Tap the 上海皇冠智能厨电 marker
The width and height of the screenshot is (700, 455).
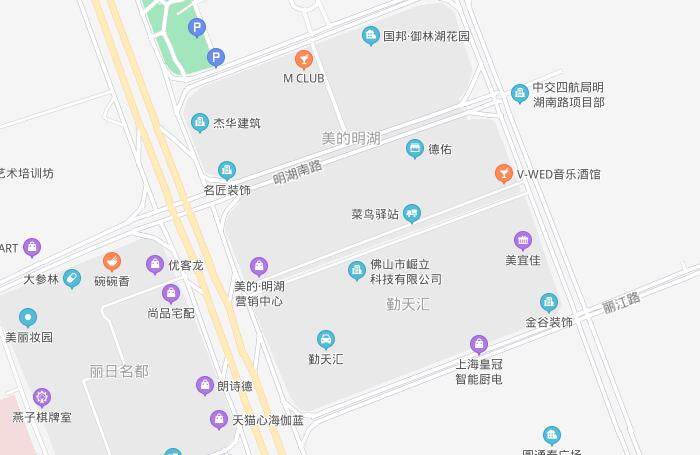tap(479, 345)
